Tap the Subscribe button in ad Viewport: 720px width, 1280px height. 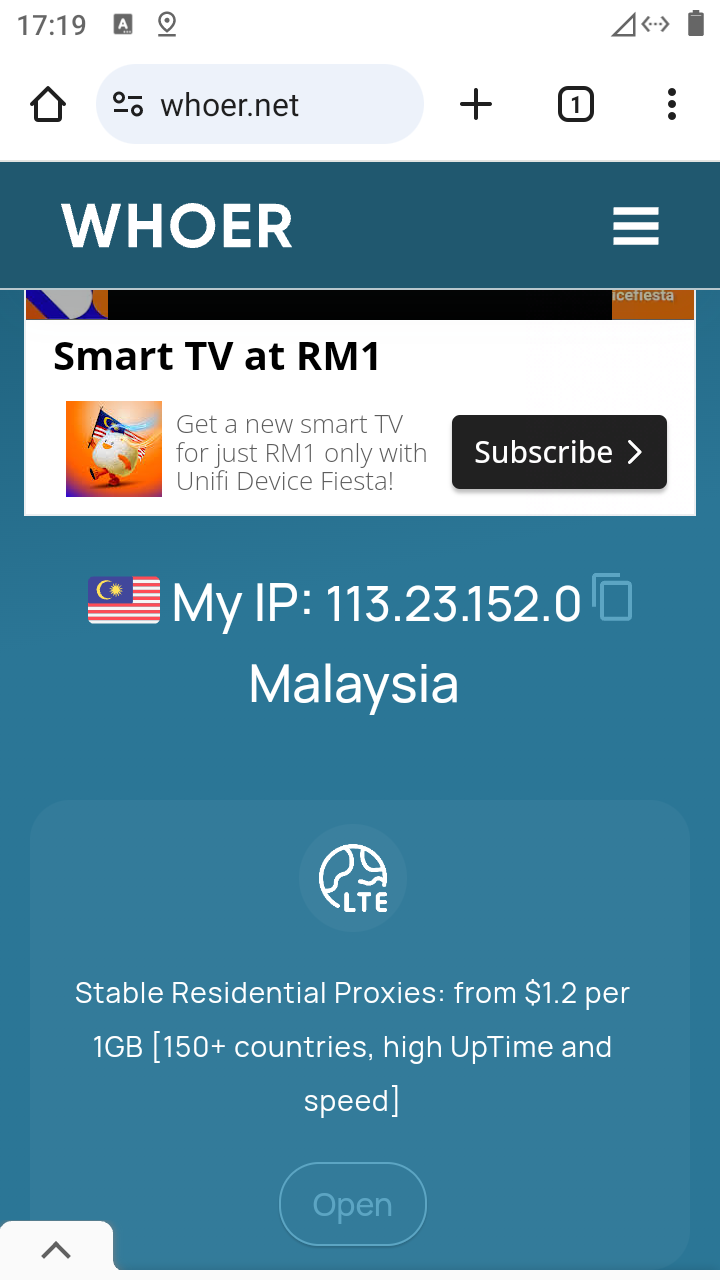pos(559,452)
